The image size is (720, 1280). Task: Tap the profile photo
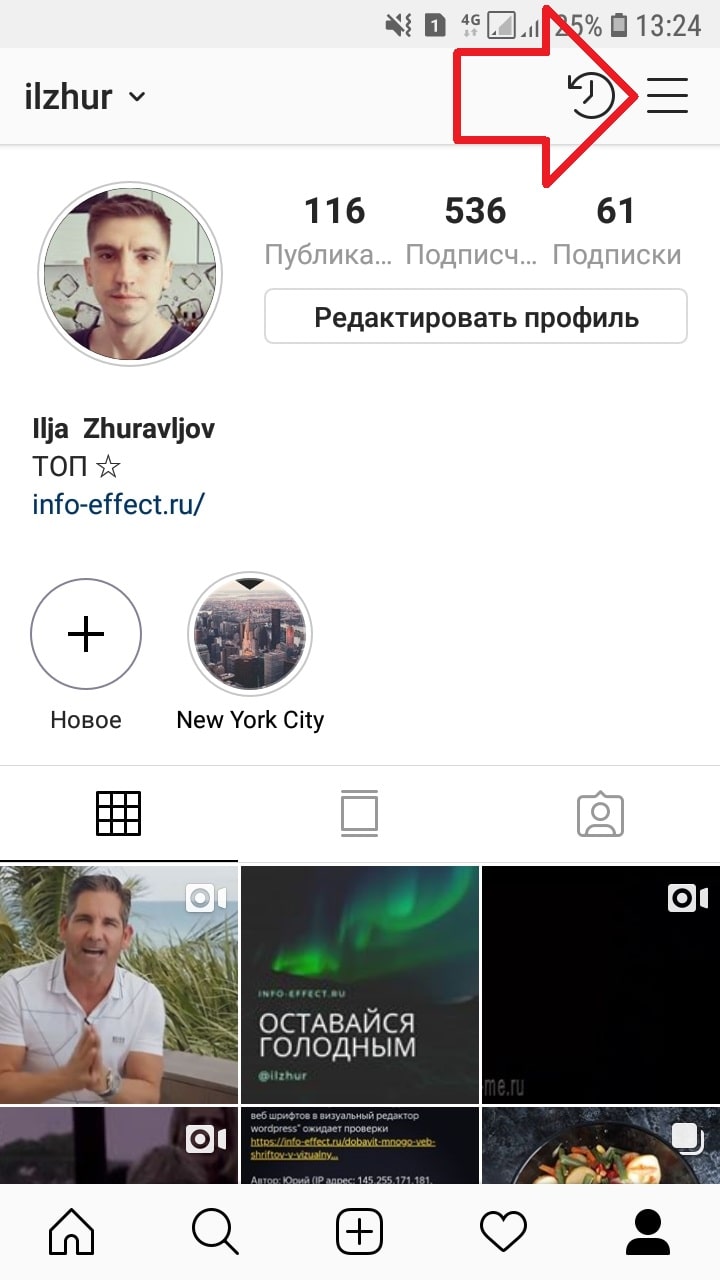point(130,273)
